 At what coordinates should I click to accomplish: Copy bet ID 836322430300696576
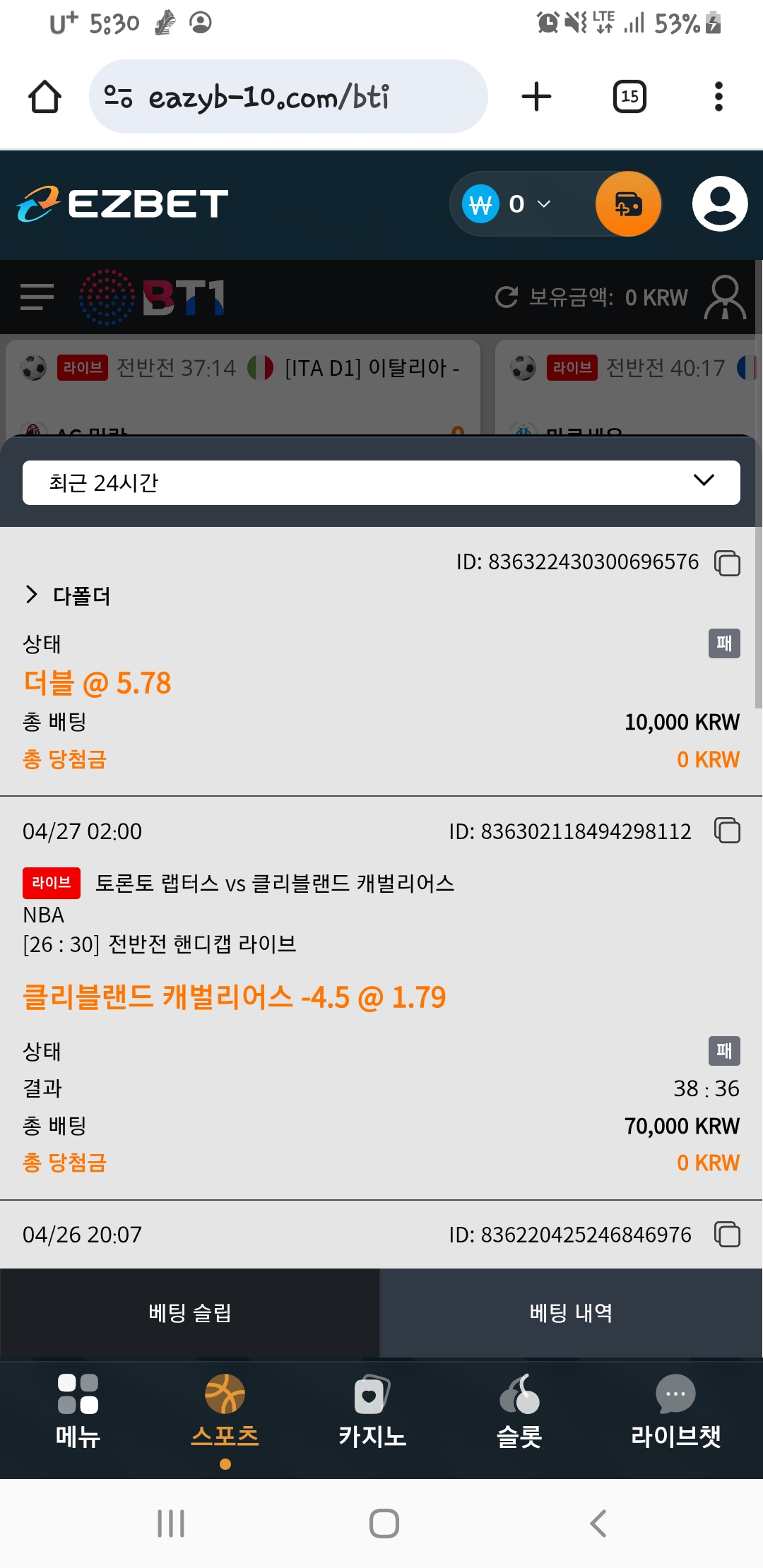728,563
